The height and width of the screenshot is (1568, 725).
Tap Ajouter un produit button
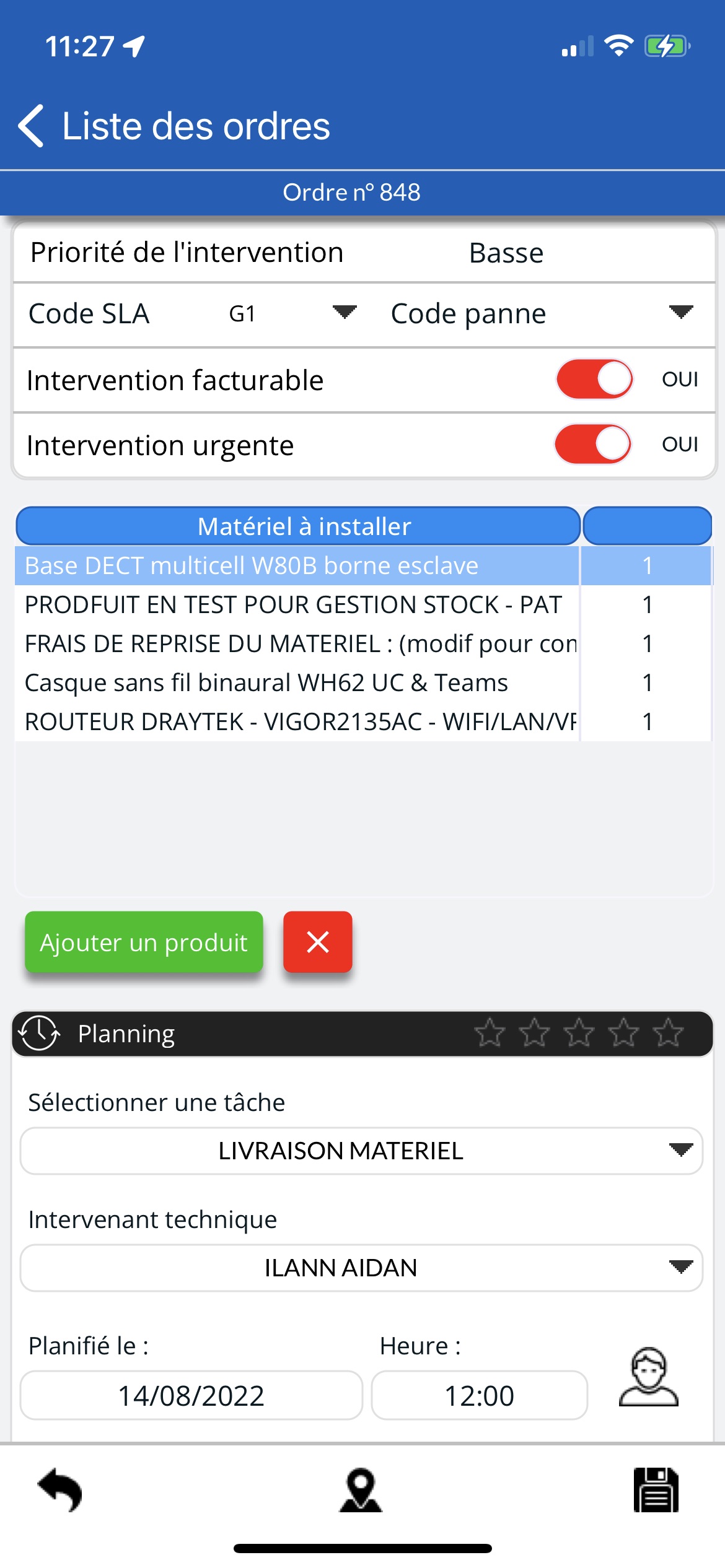(144, 942)
